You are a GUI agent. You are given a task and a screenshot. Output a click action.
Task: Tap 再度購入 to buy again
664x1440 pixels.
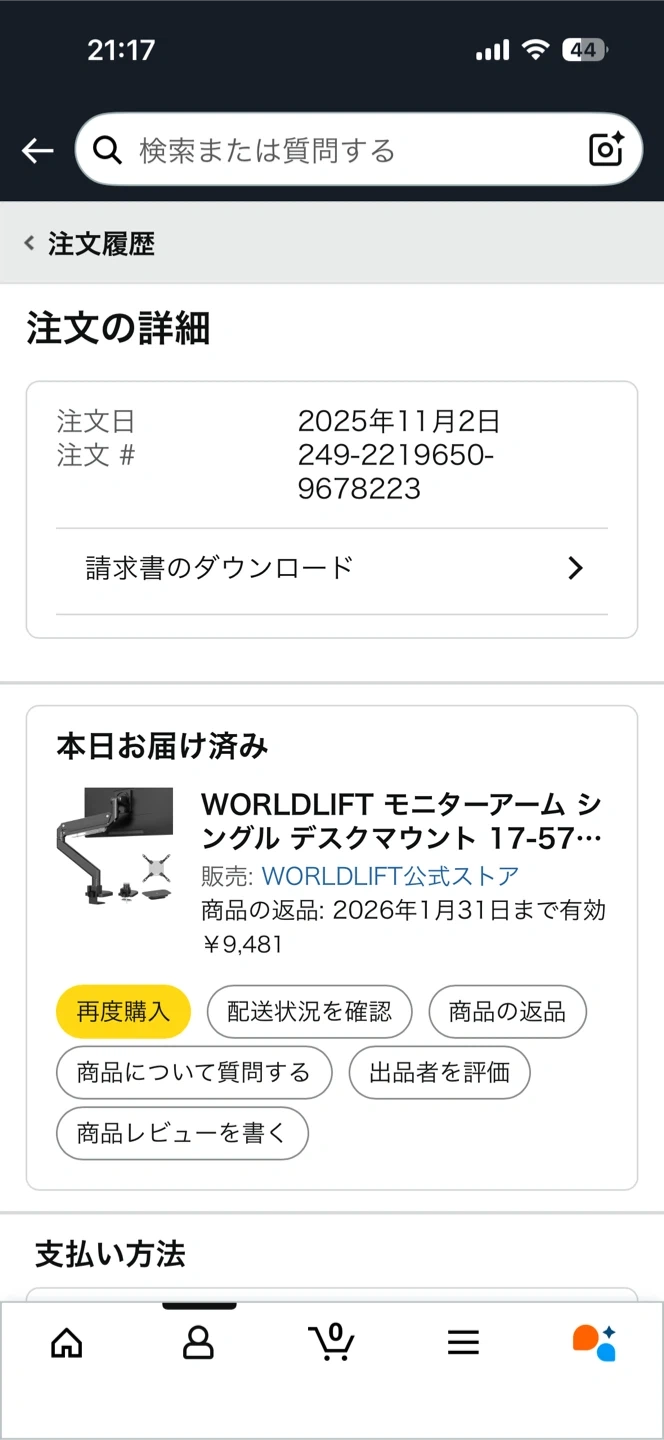pyautogui.click(x=123, y=1011)
